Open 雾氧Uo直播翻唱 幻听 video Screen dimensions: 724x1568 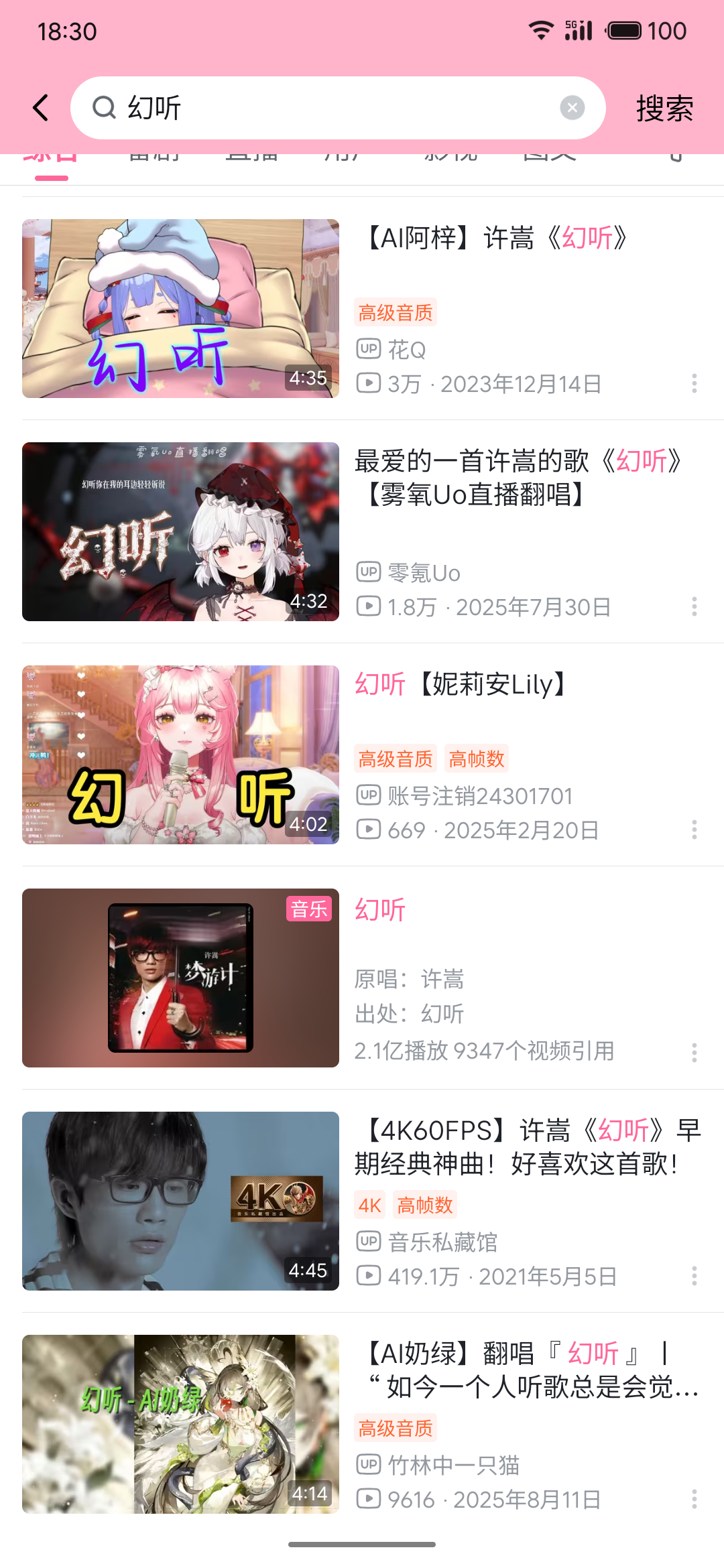point(362,531)
